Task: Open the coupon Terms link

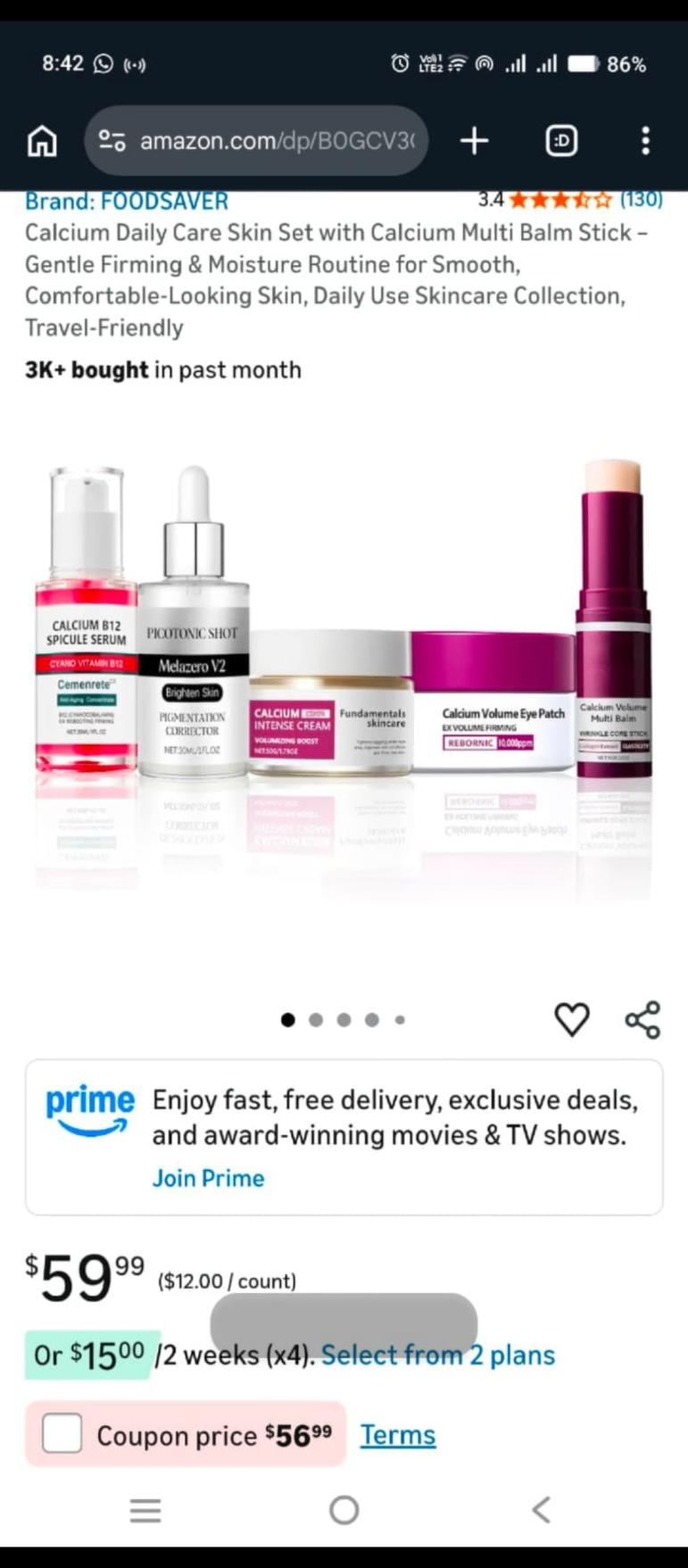Action: coord(398,1434)
